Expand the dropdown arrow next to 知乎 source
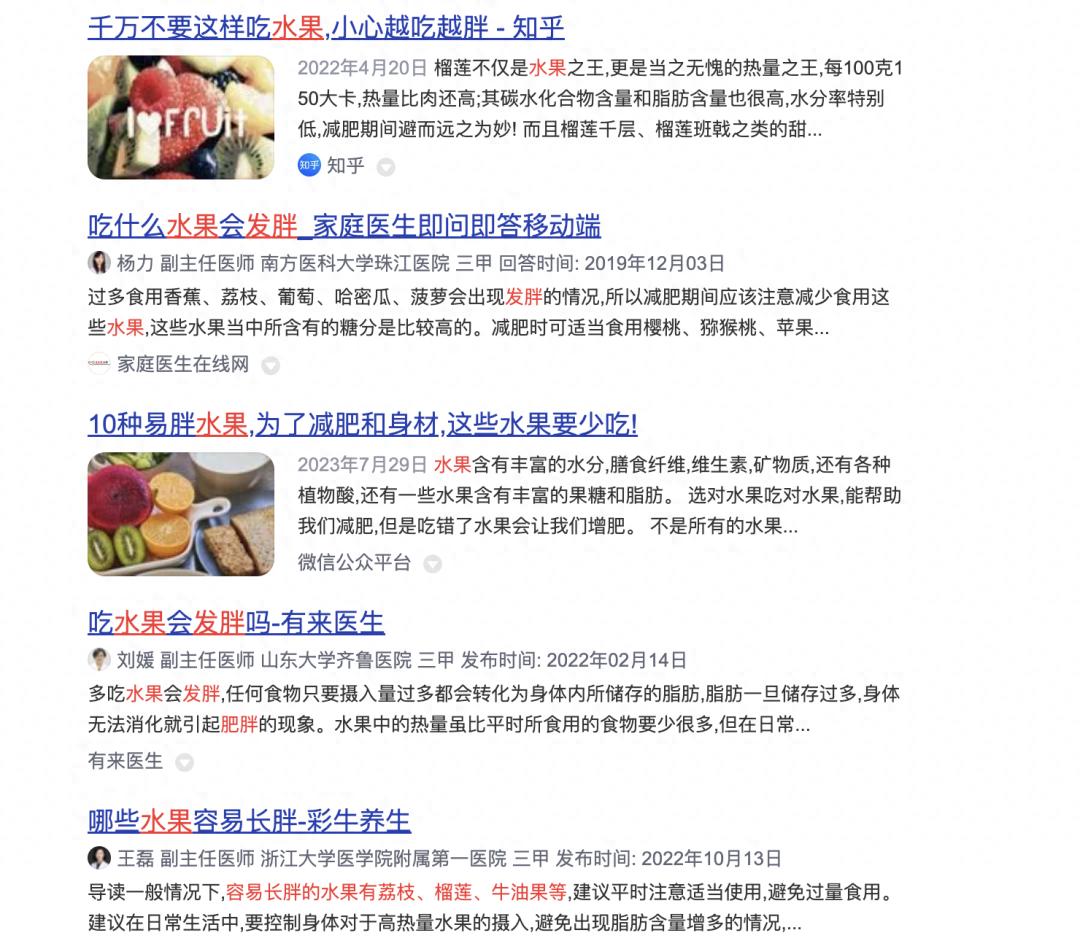Viewport: 1080px width, 941px height. (386, 168)
